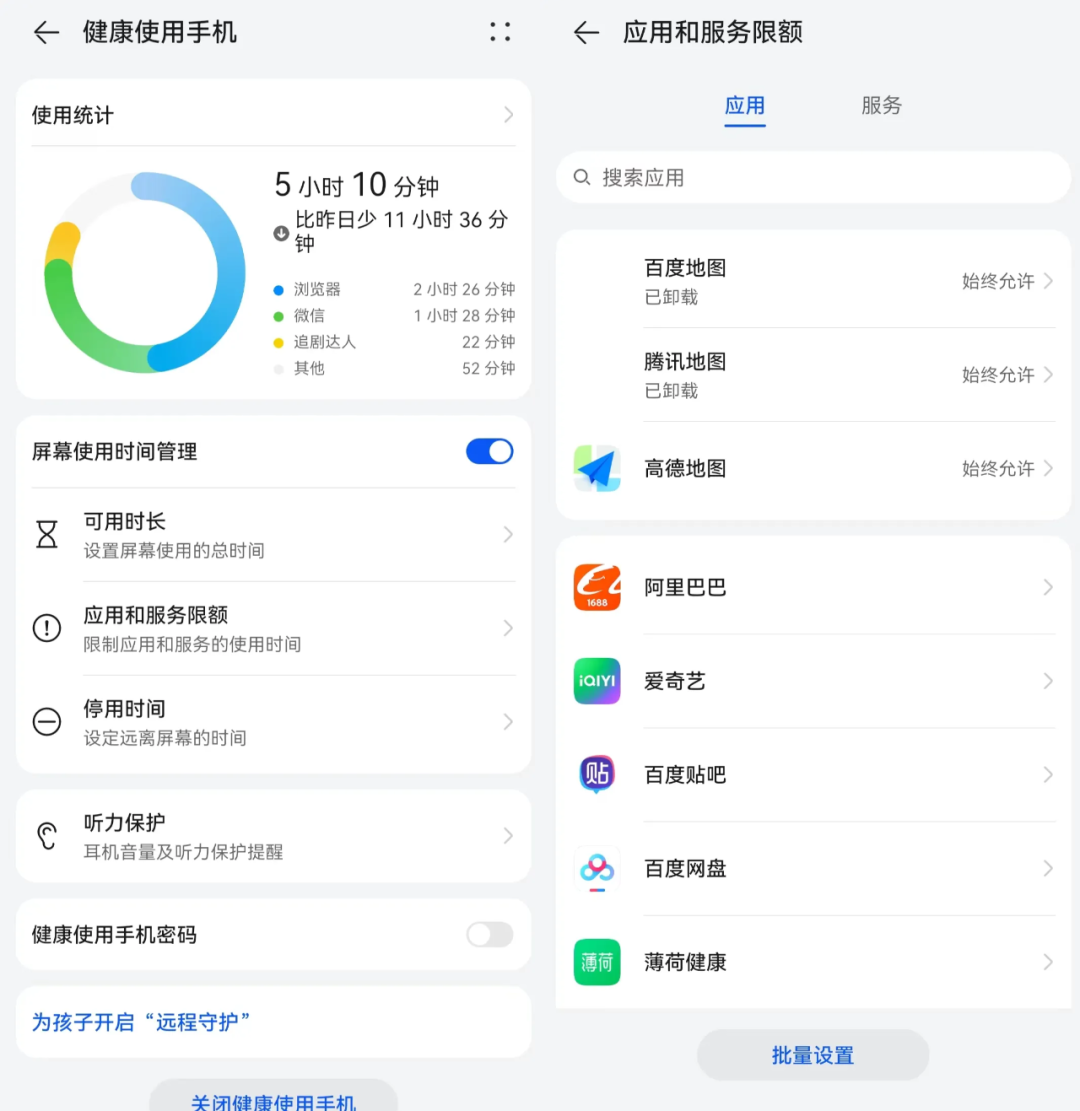Image resolution: width=1080 pixels, height=1111 pixels.
Task: Go back from 应用和服务限额 page
Action: point(586,32)
